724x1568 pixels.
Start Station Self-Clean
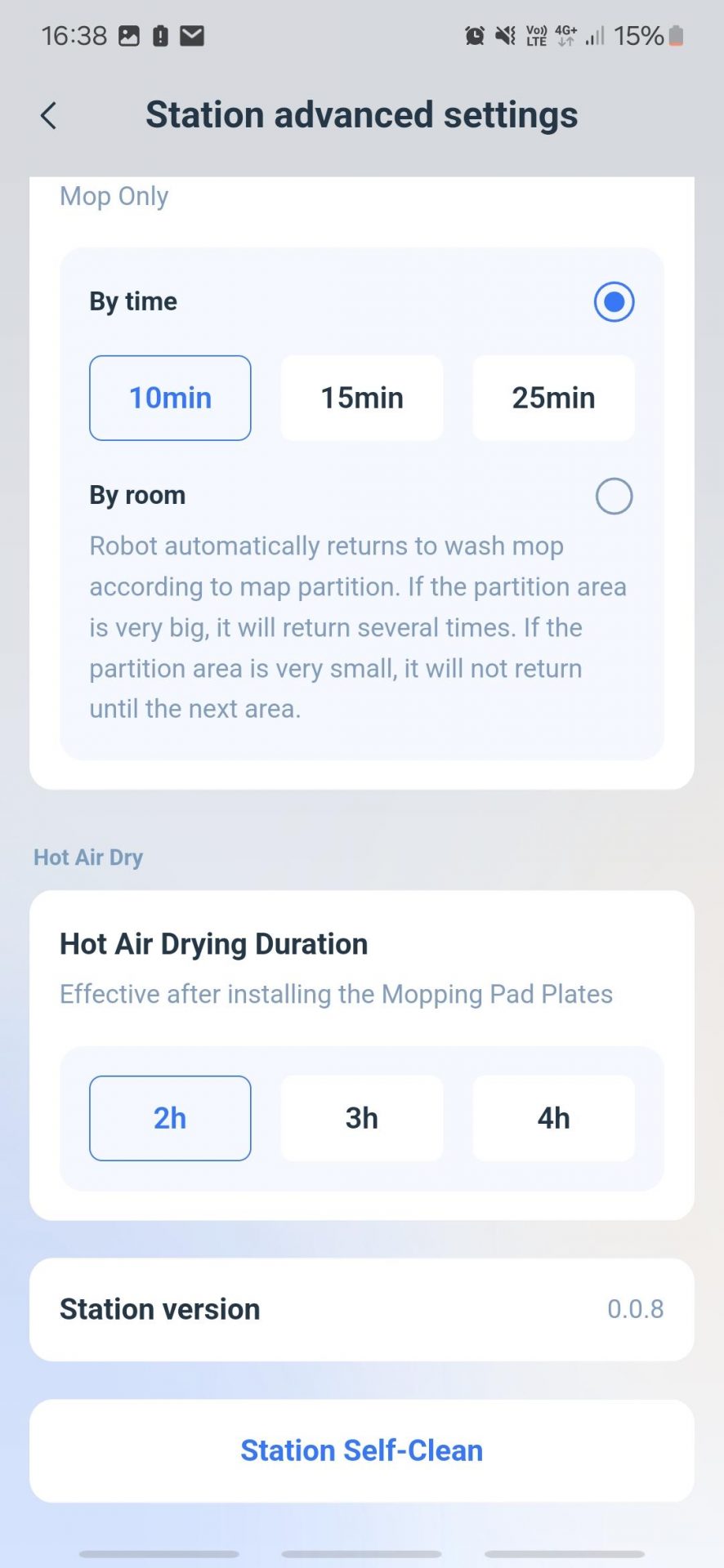(362, 1450)
